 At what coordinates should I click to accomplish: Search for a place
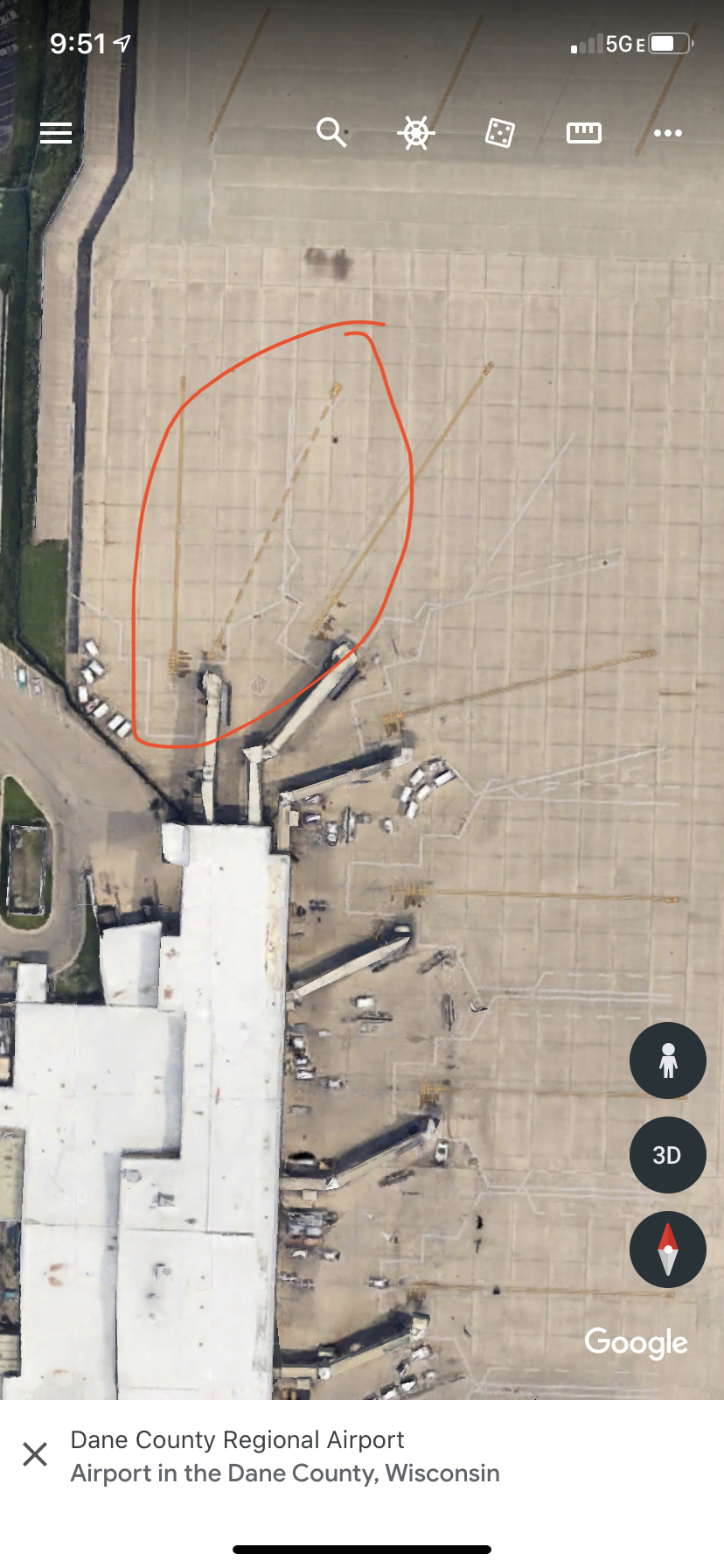(331, 133)
